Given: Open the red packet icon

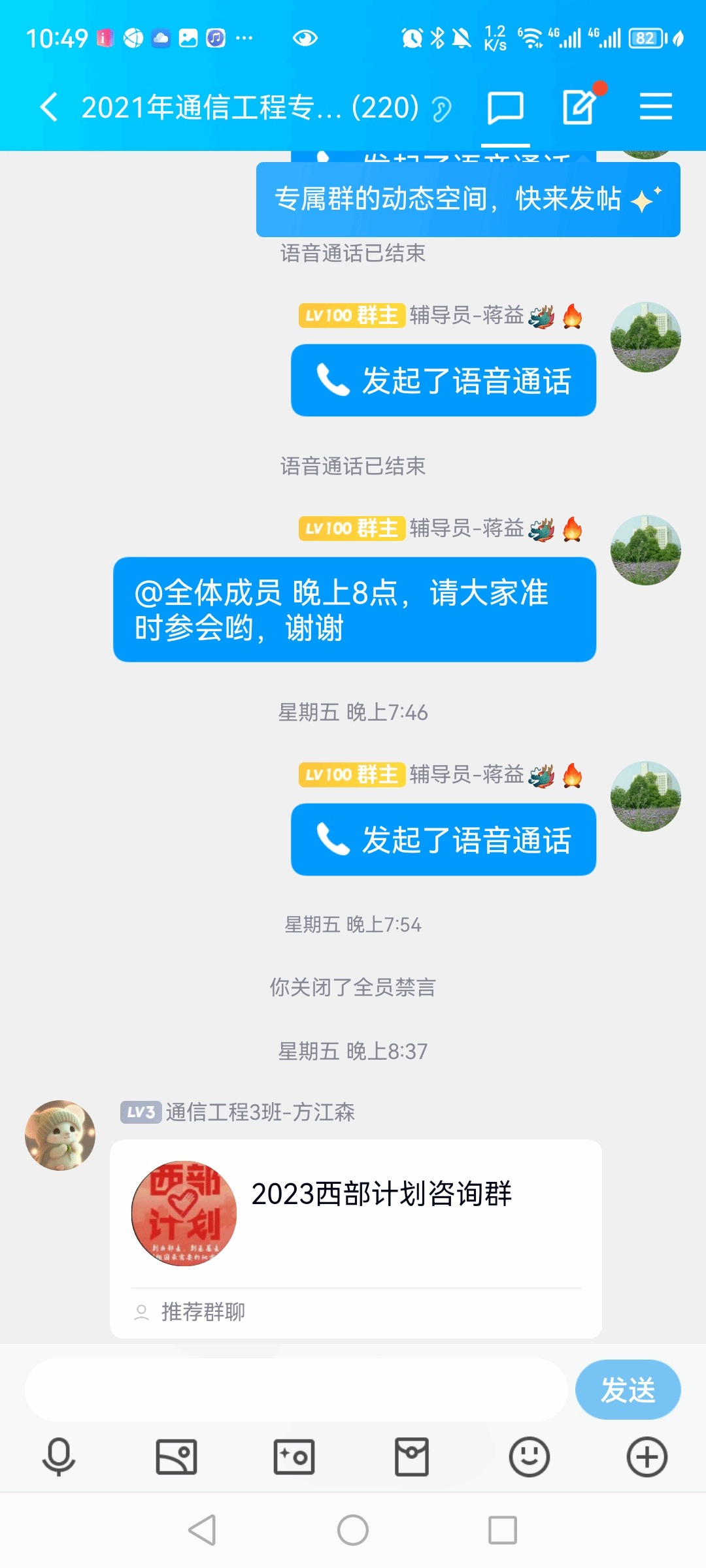Looking at the screenshot, I should coord(412,1457).
